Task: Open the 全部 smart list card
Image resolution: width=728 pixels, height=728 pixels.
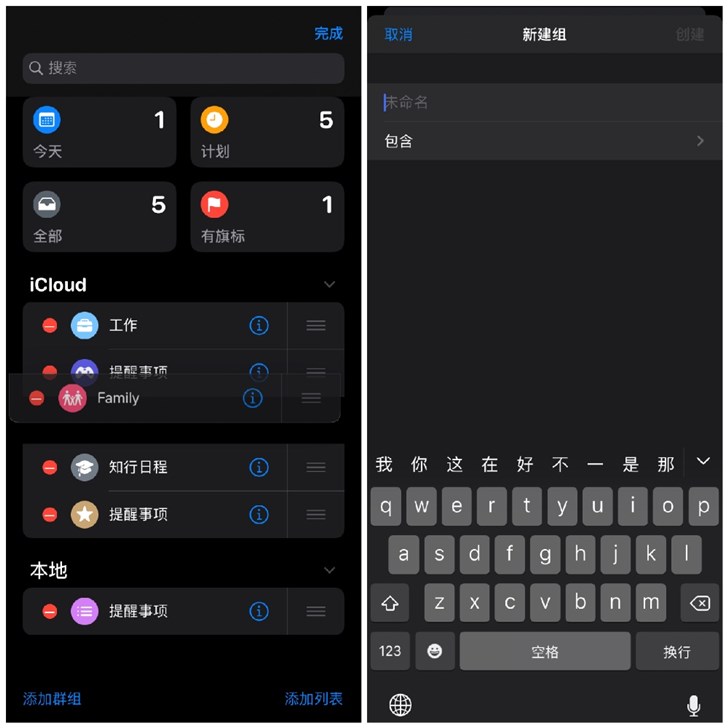Action: pyautogui.click(x=99, y=218)
